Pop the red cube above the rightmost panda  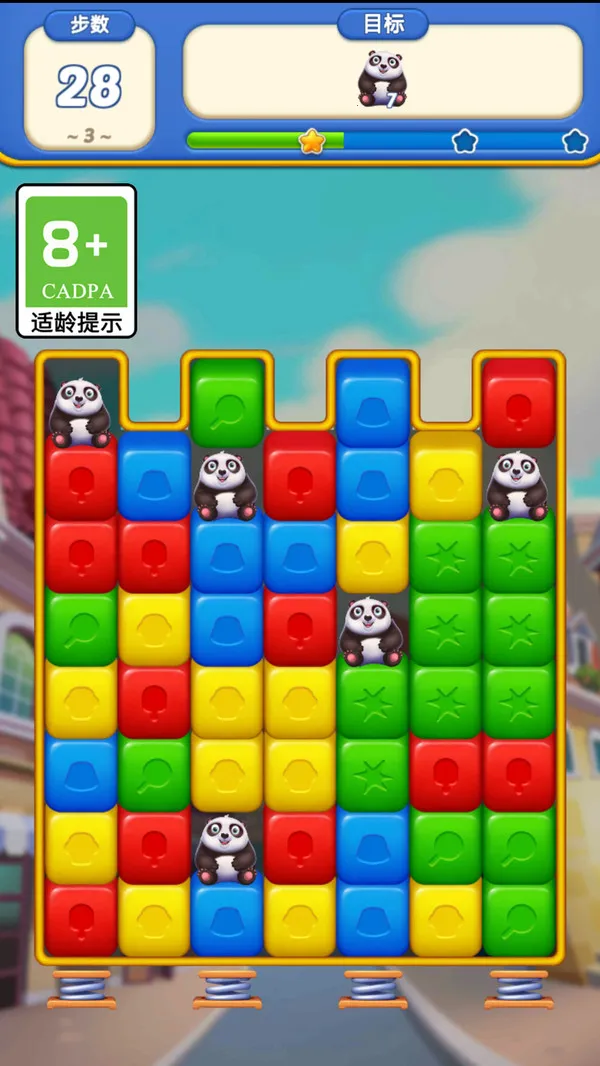pos(518,402)
